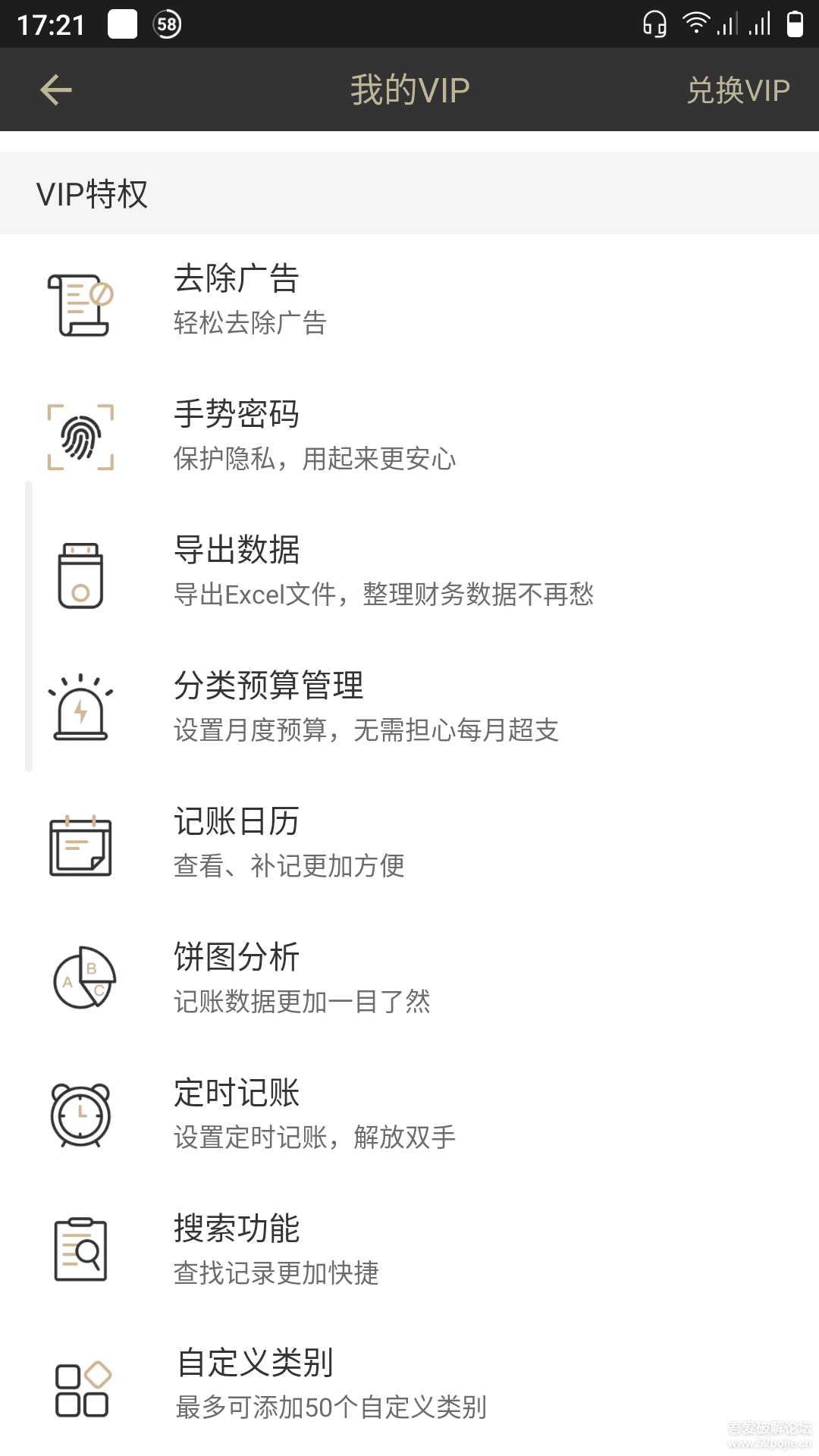Click the data export device icon
Viewport: 819px width, 1456px height.
point(81,574)
